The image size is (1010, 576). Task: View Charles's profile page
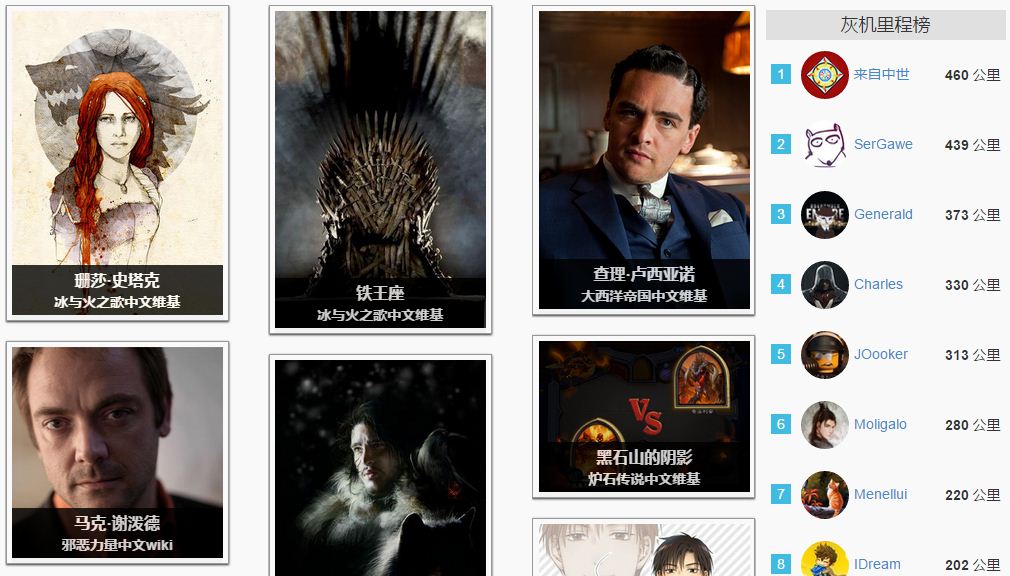point(878,284)
